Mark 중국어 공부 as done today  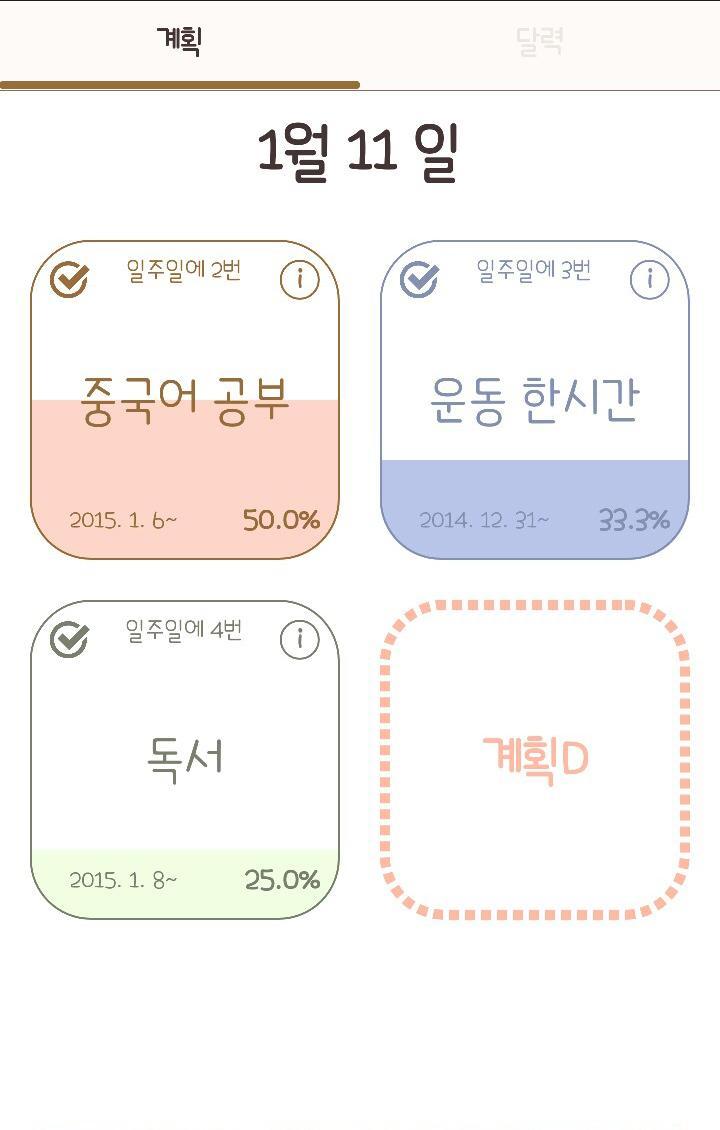click(69, 279)
